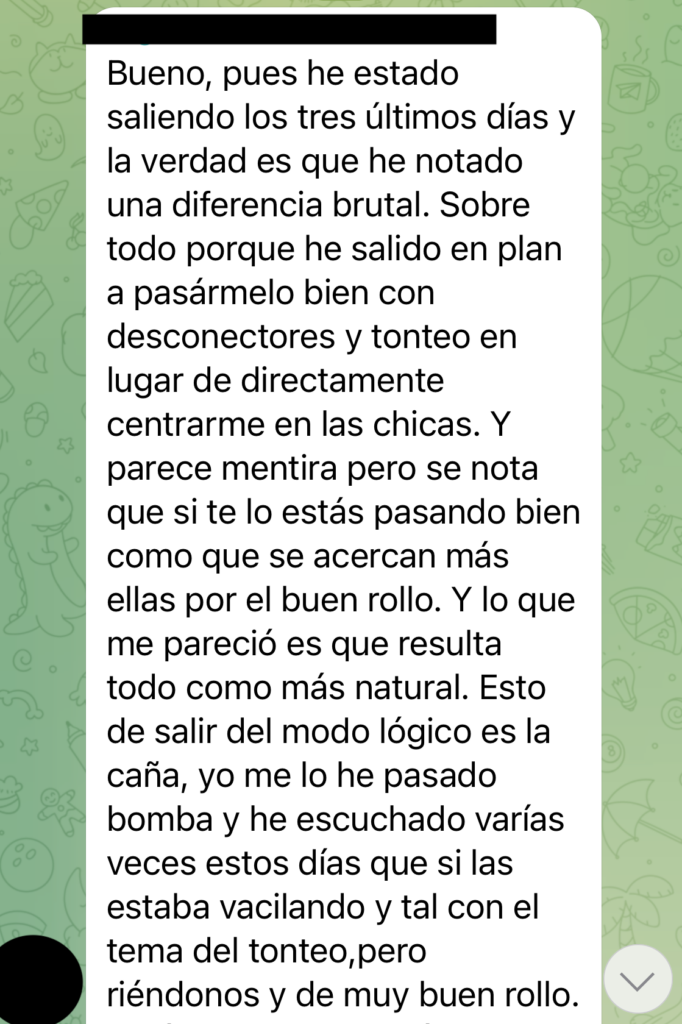Jump to the latest messages with the down arrow
682x1024 pixels.
[637, 979]
